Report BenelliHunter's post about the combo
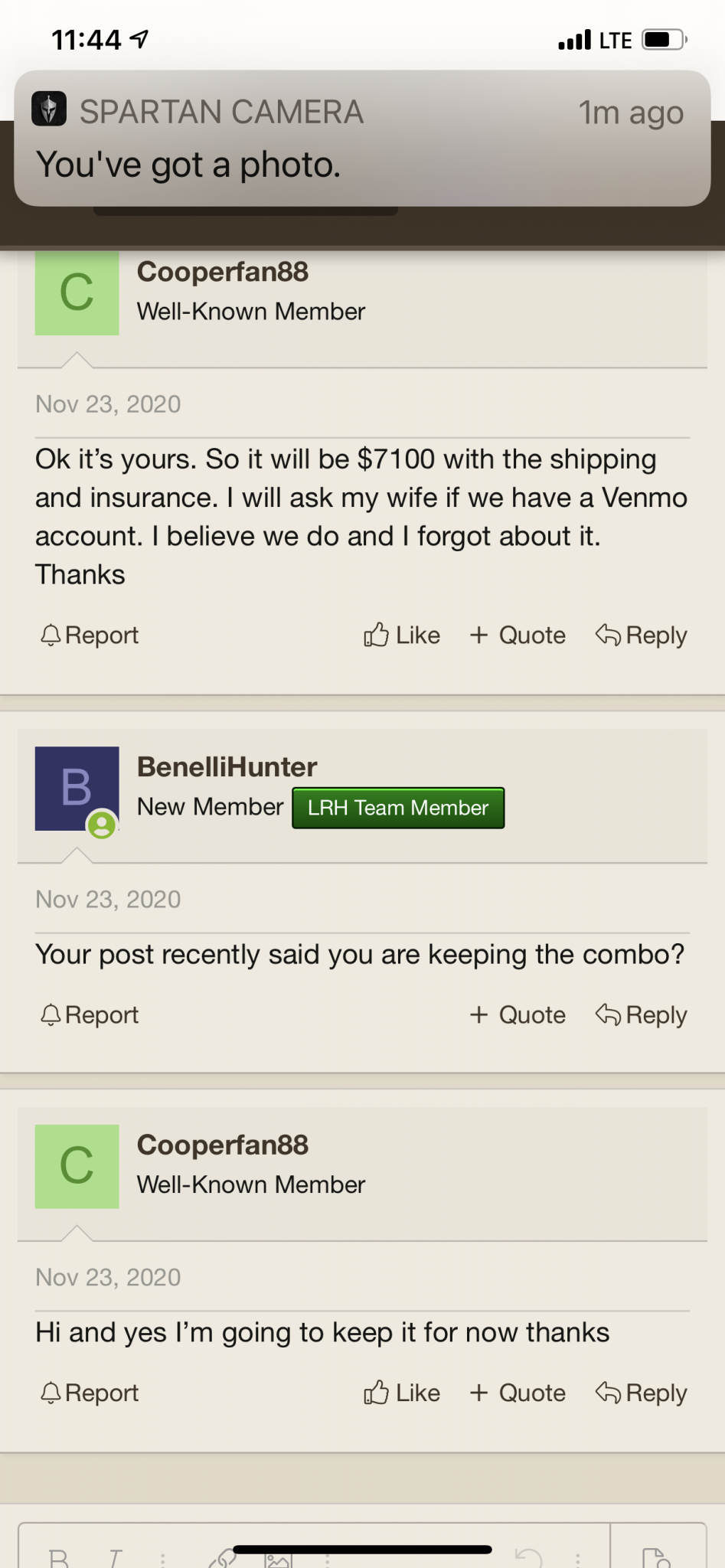 (90, 1015)
